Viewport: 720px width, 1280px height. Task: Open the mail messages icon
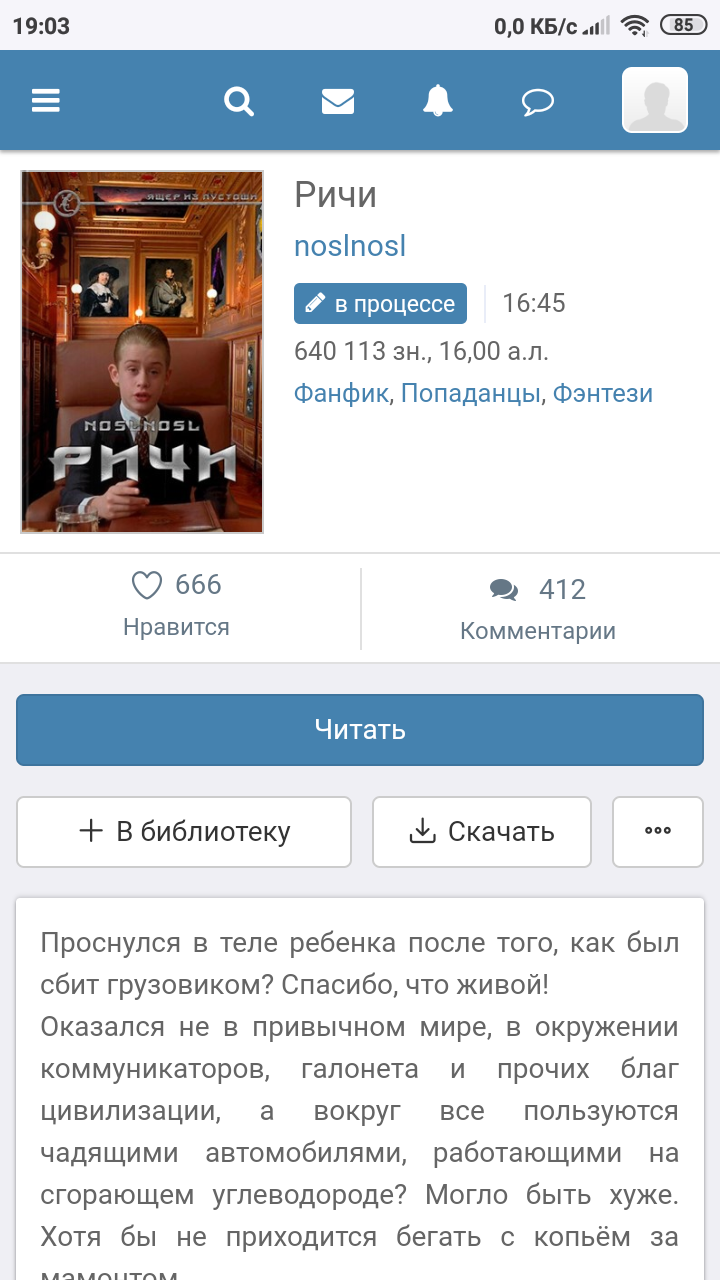click(338, 101)
